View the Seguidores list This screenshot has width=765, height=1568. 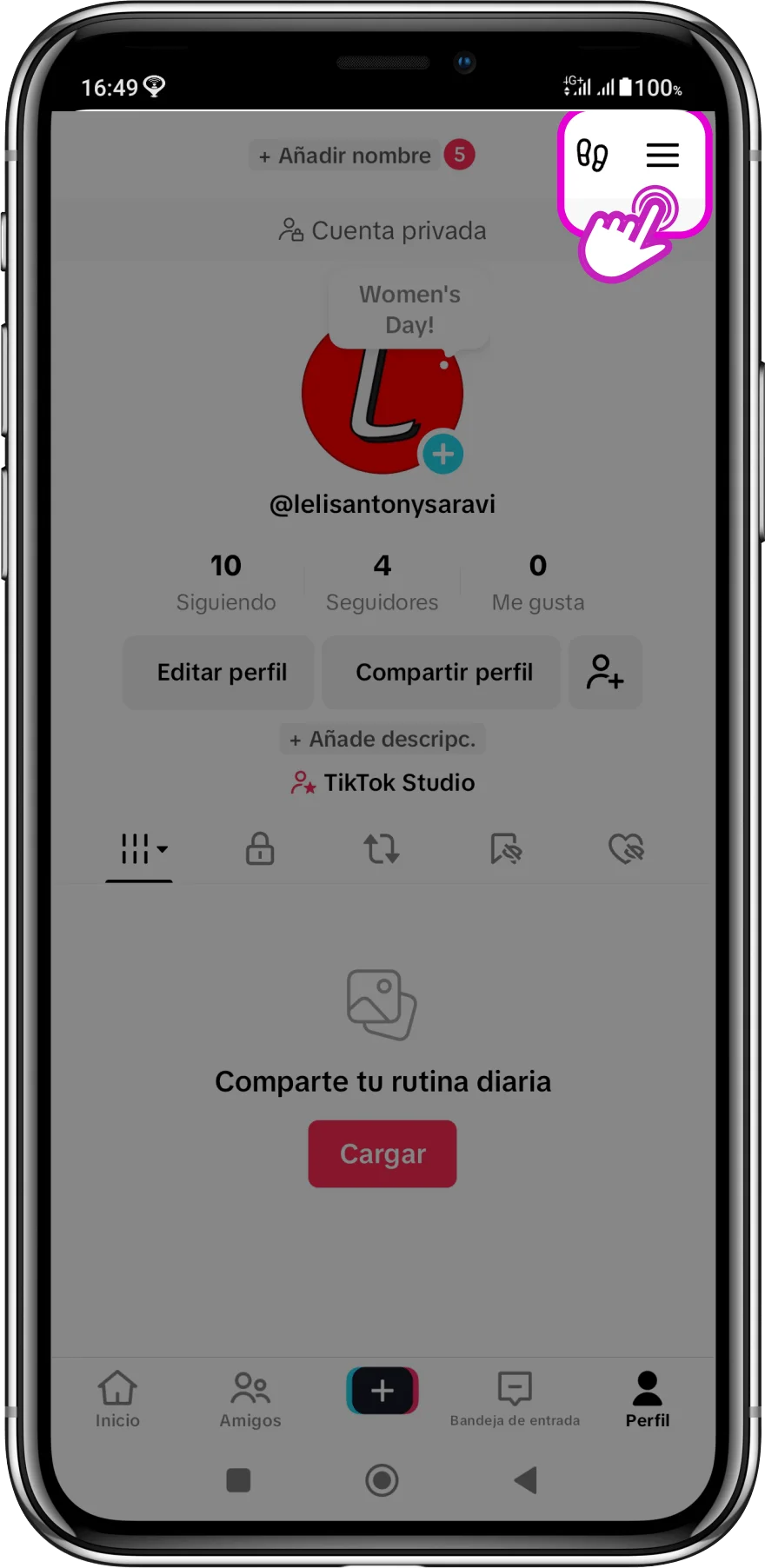382,582
